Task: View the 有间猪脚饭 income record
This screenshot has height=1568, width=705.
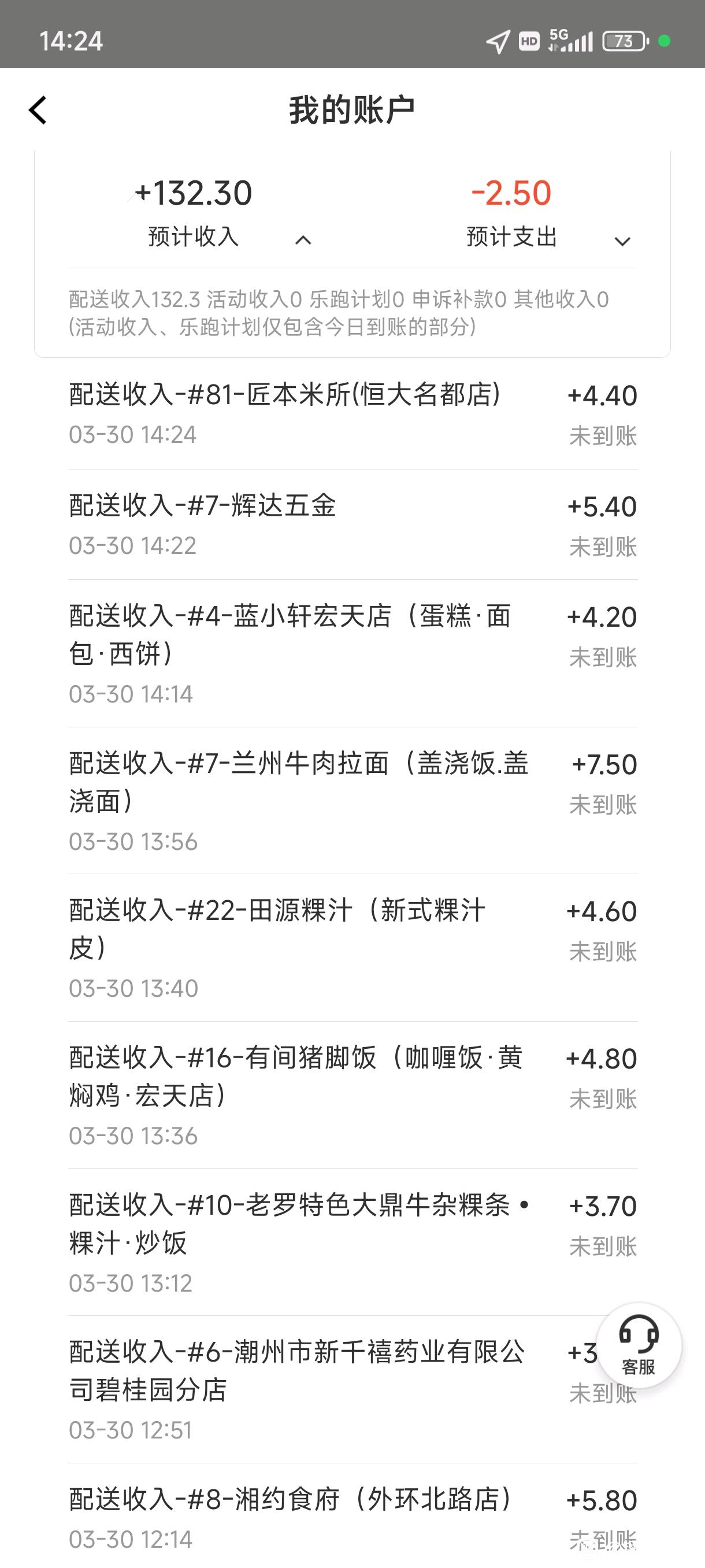Action: click(353, 1096)
